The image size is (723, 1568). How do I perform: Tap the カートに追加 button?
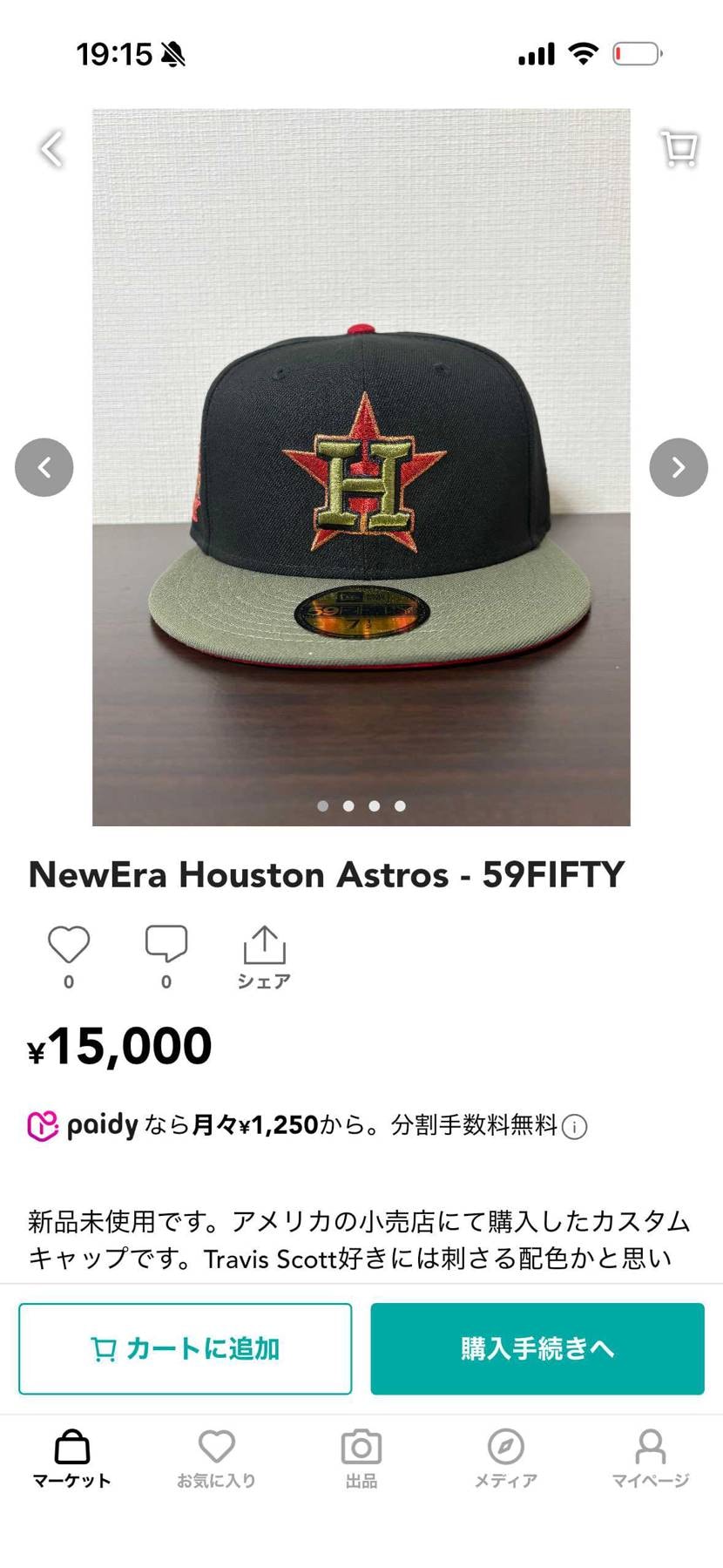click(x=186, y=1347)
